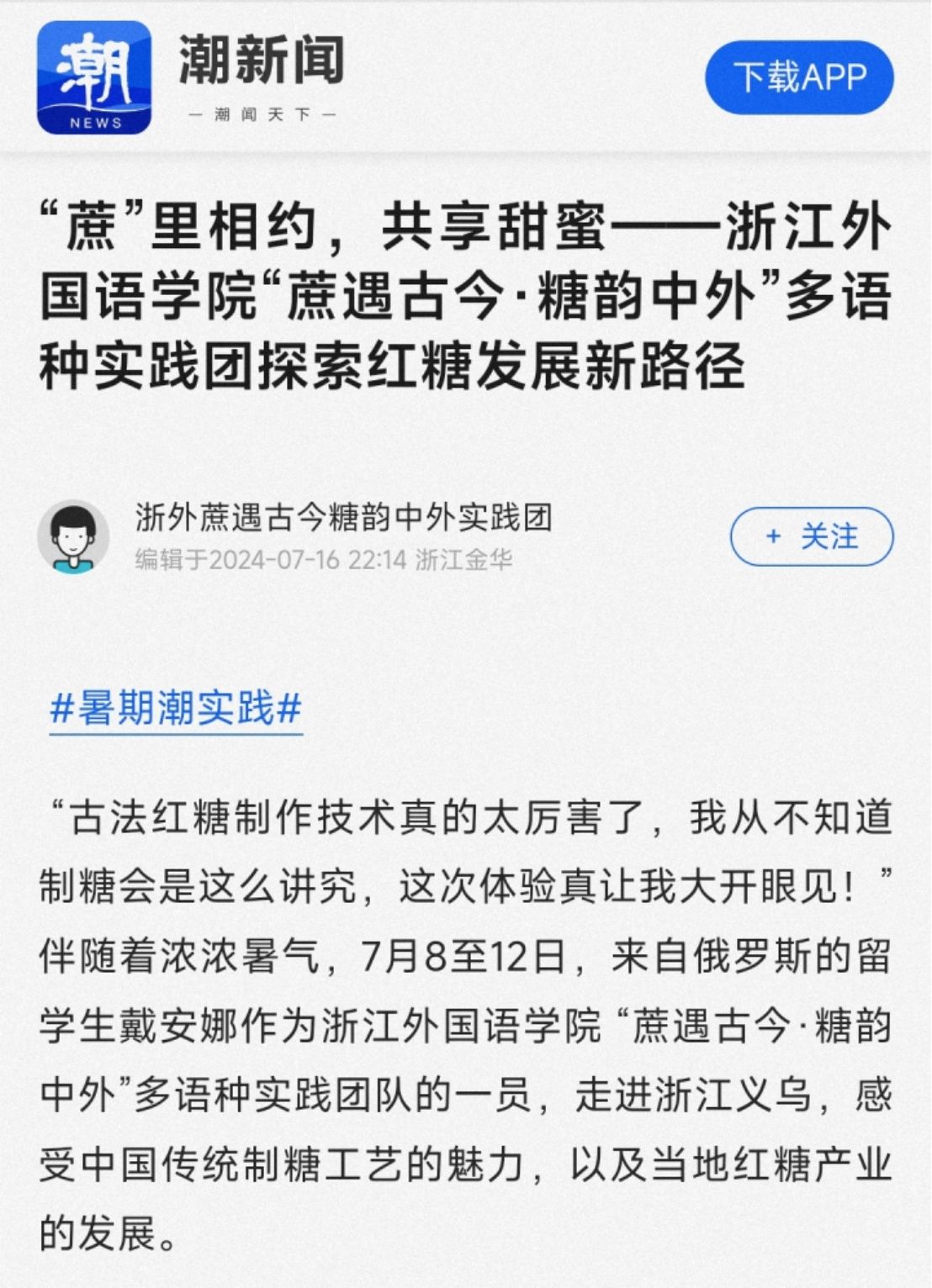Viewport: 932px width, 1288px height.
Task: Open the author's profile avatar
Action: point(73,536)
